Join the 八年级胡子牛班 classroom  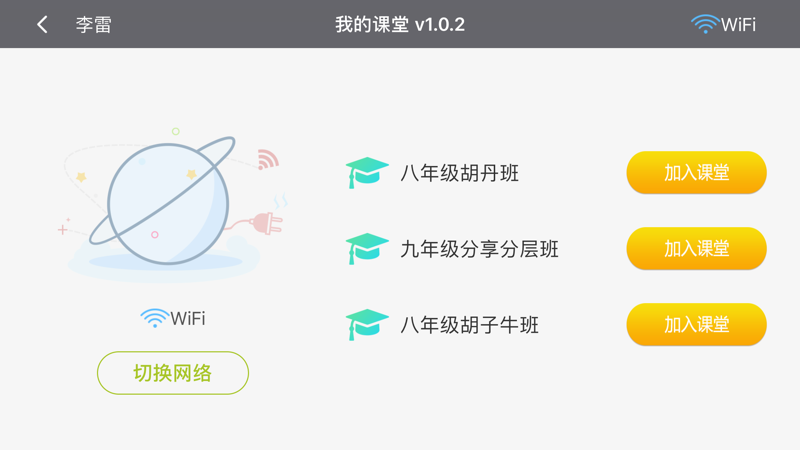(696, 325)
